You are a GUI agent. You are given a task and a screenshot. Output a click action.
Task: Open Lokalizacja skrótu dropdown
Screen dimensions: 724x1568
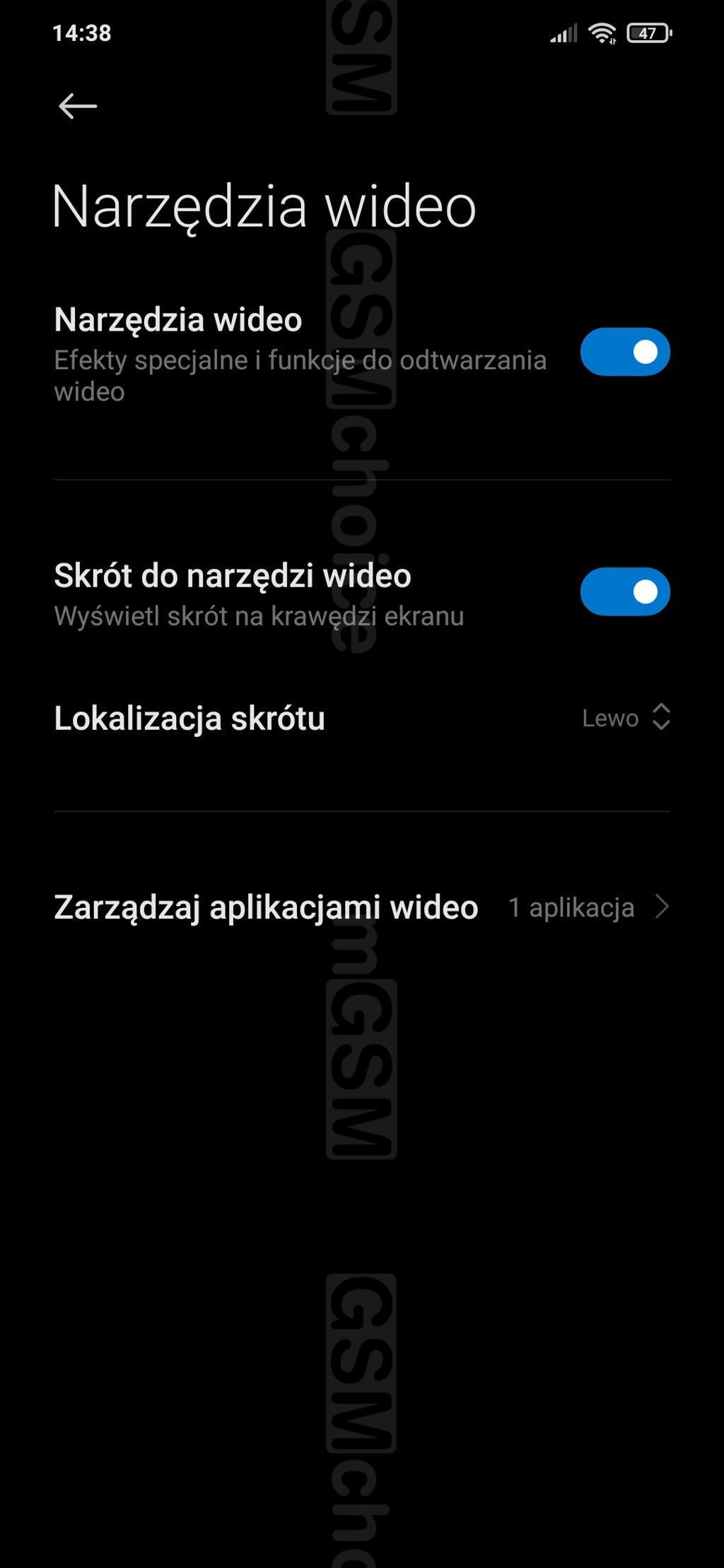(x=625, y=718)
